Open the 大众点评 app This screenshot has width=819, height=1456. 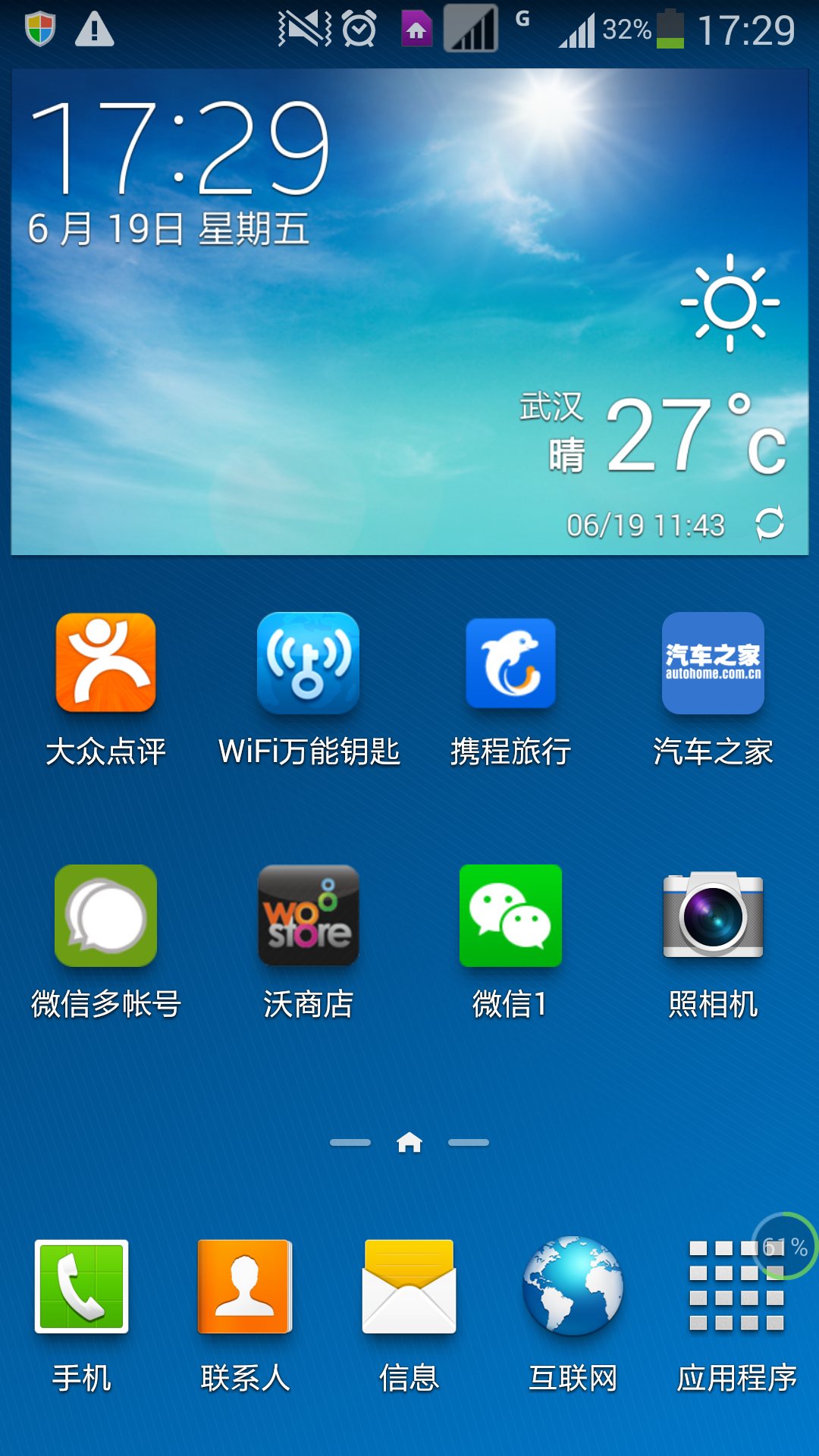point(106,664)
